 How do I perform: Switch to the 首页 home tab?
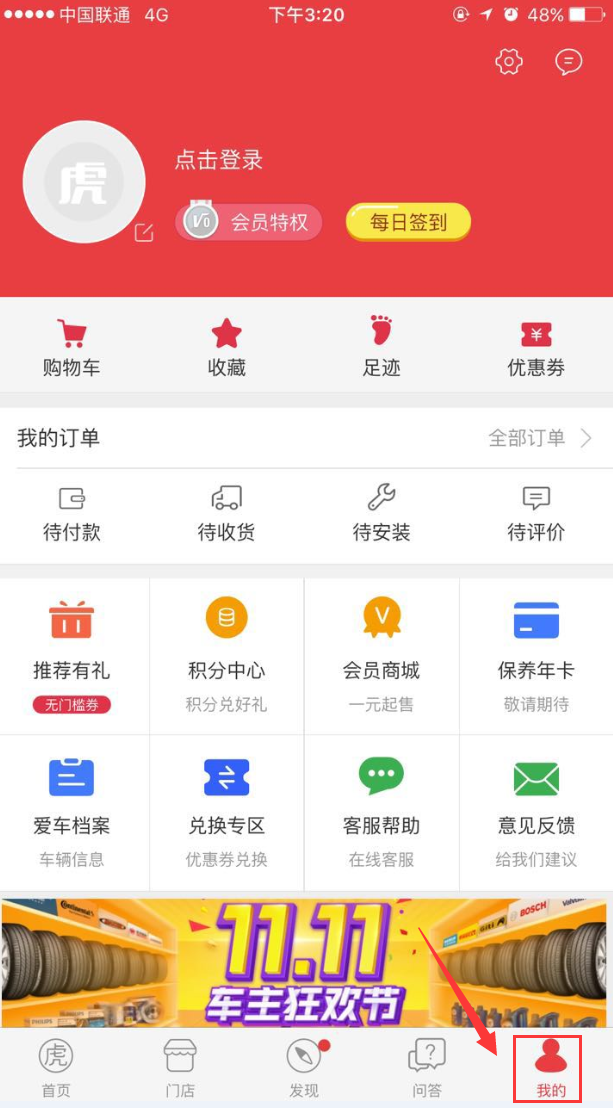pyautogui.click(x=56, y=1067)
